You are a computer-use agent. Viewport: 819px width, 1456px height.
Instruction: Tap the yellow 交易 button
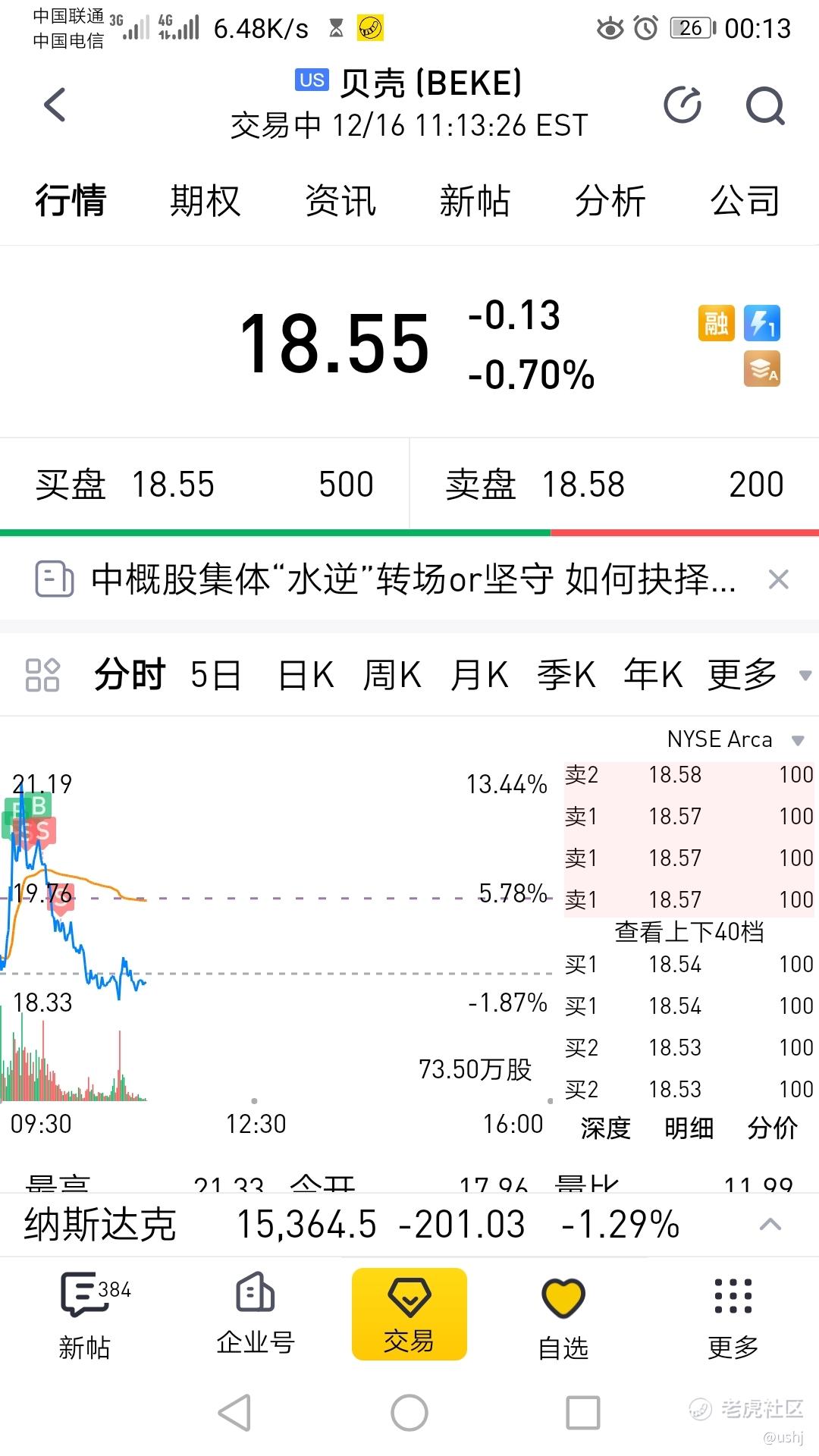pos(409,1313)
